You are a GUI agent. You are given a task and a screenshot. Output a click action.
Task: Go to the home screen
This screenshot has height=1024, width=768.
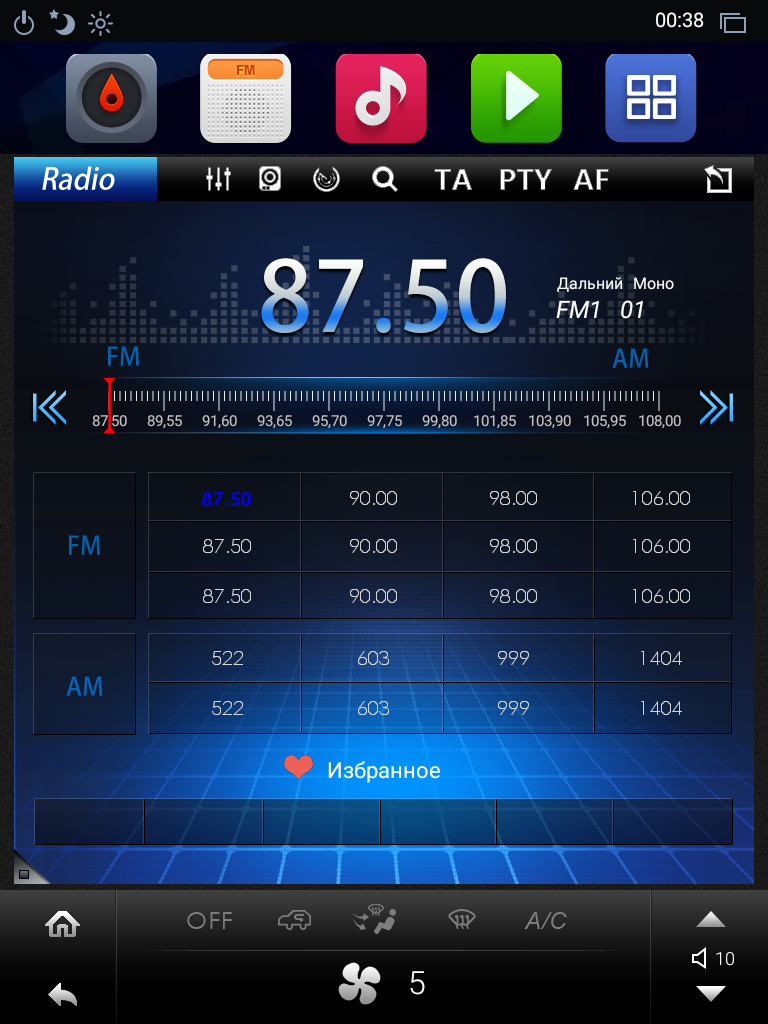point(62,925)
